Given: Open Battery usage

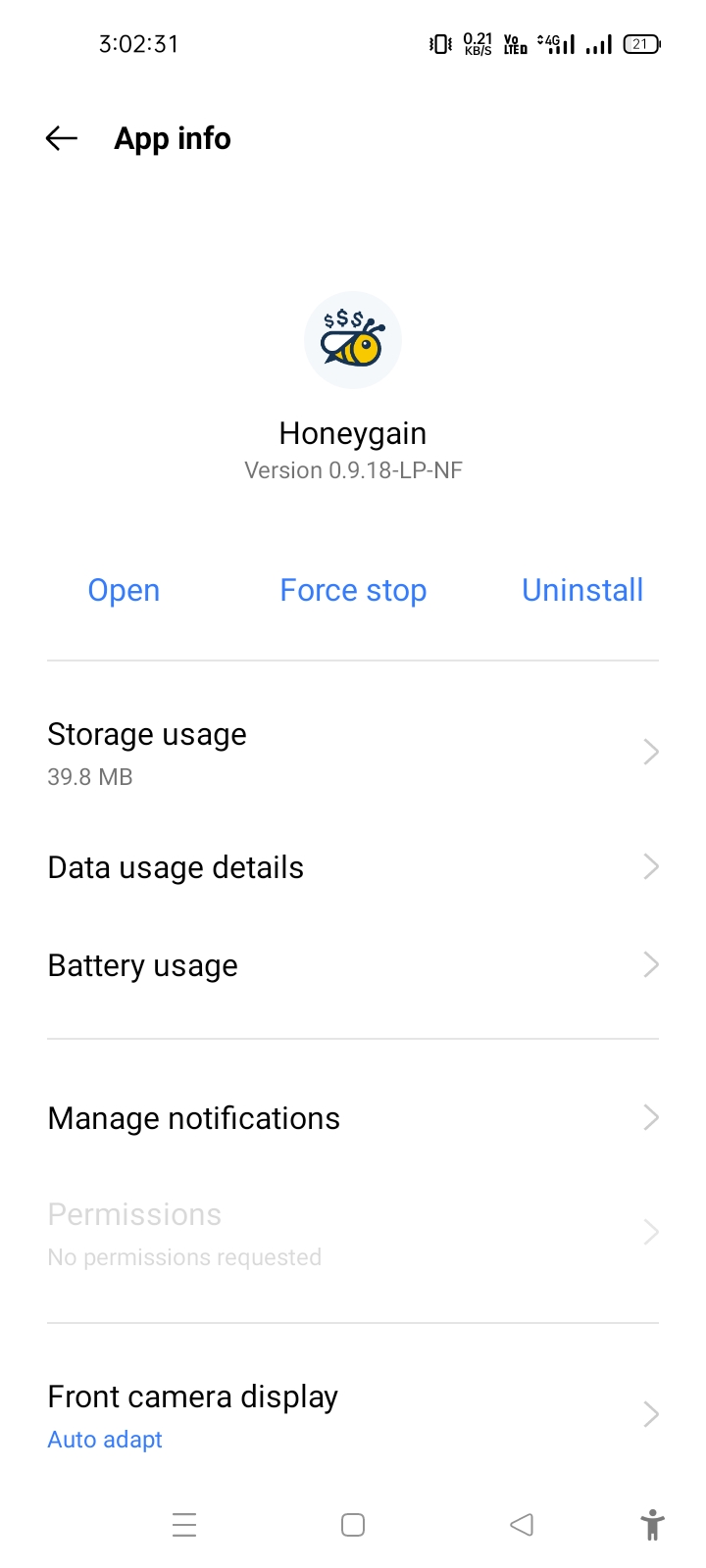Looking at the screenshot, I should pyautogui.click(x=353, y=965).
